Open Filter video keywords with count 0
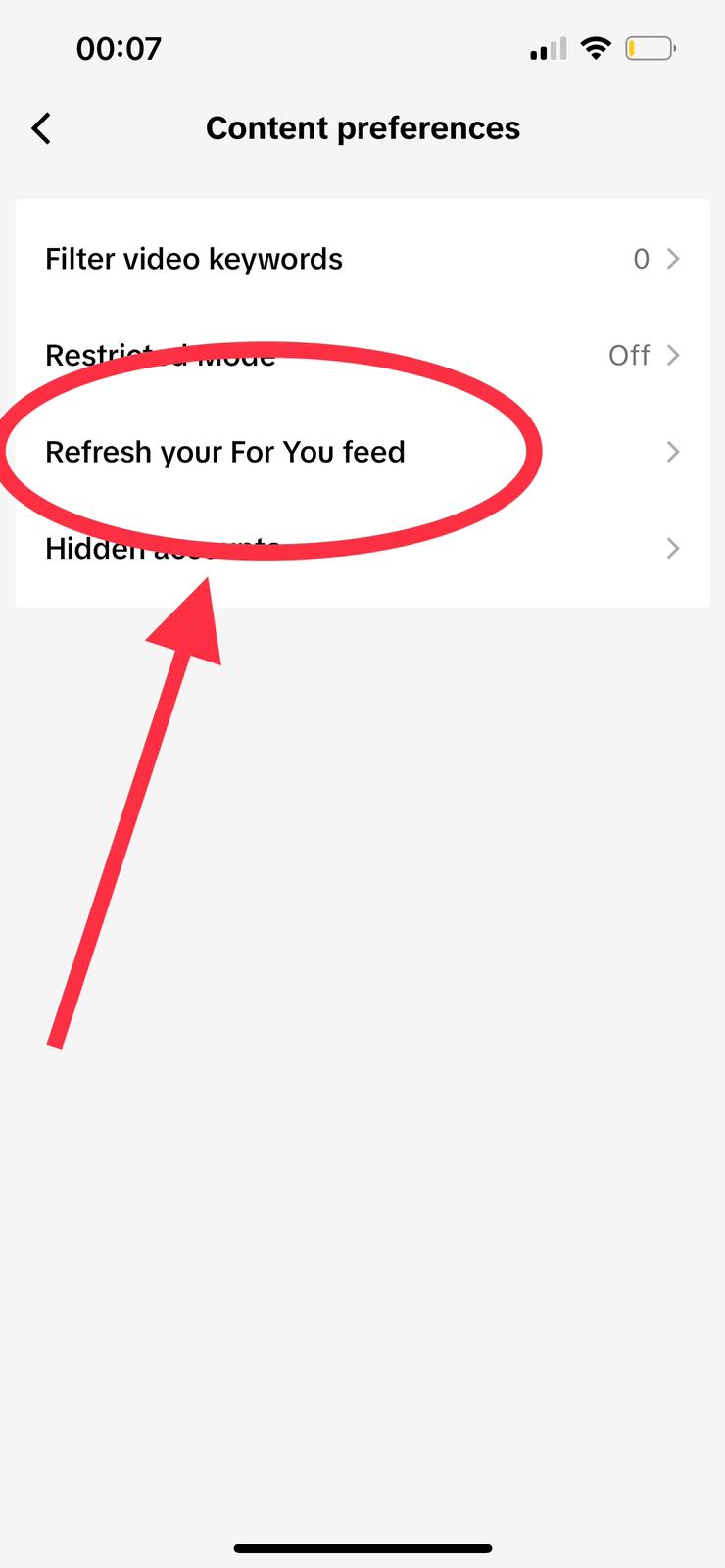 pyautogui.click(x=362, y=258)
